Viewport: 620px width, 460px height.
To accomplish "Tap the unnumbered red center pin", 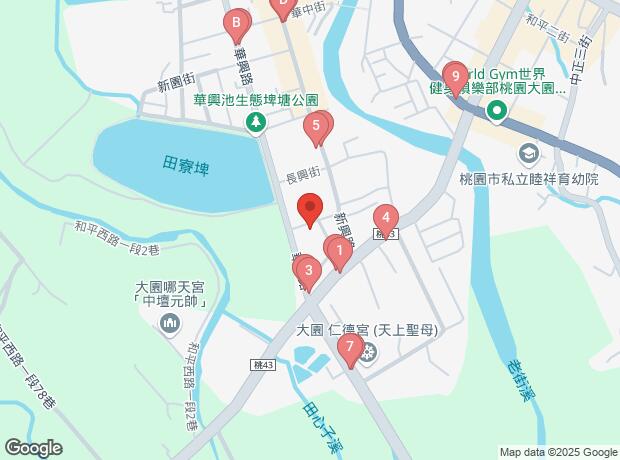I will tap(311, 210).
